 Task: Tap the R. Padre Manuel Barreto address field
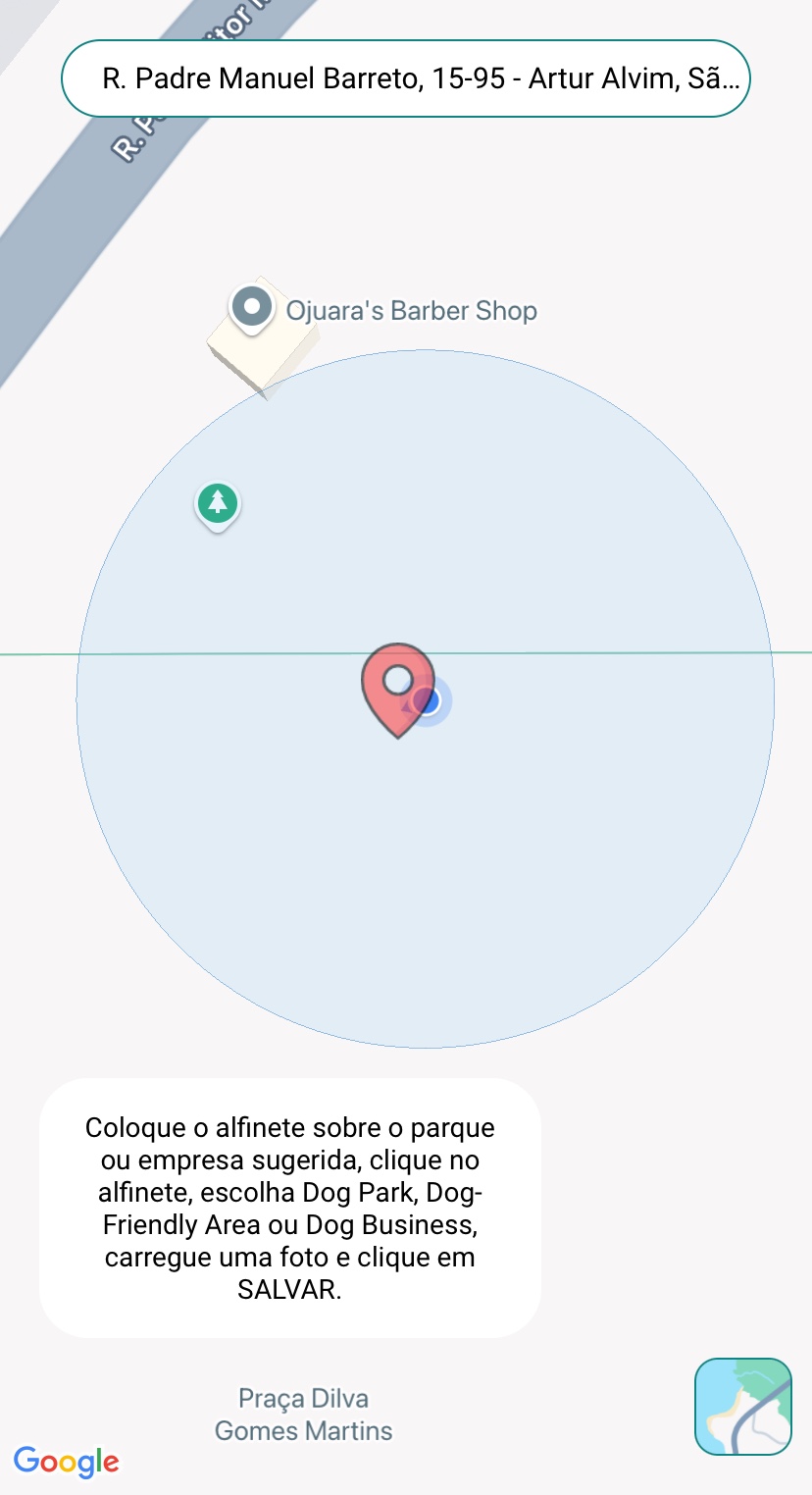pyautogui.click(x=406, y=78)
